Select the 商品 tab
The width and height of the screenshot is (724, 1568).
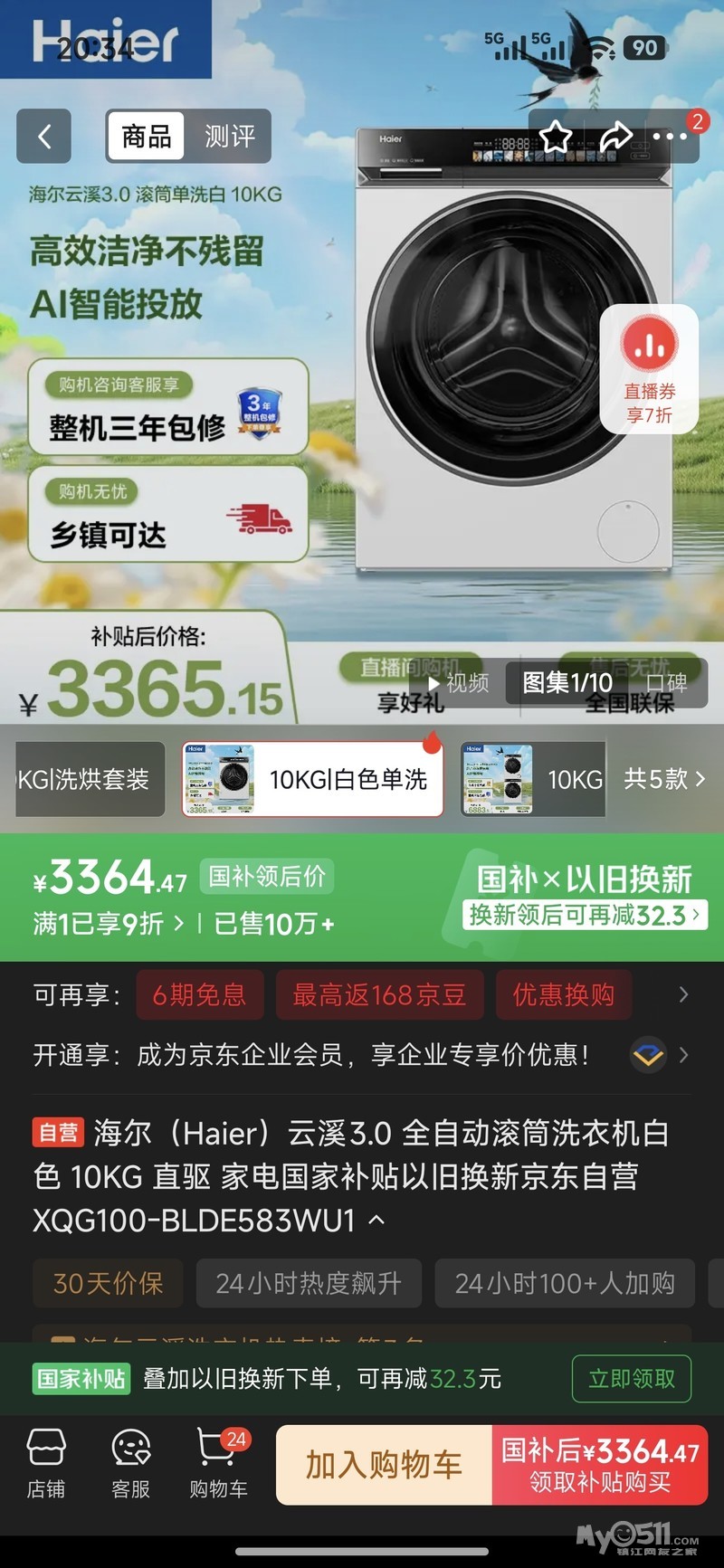point(147,137)
